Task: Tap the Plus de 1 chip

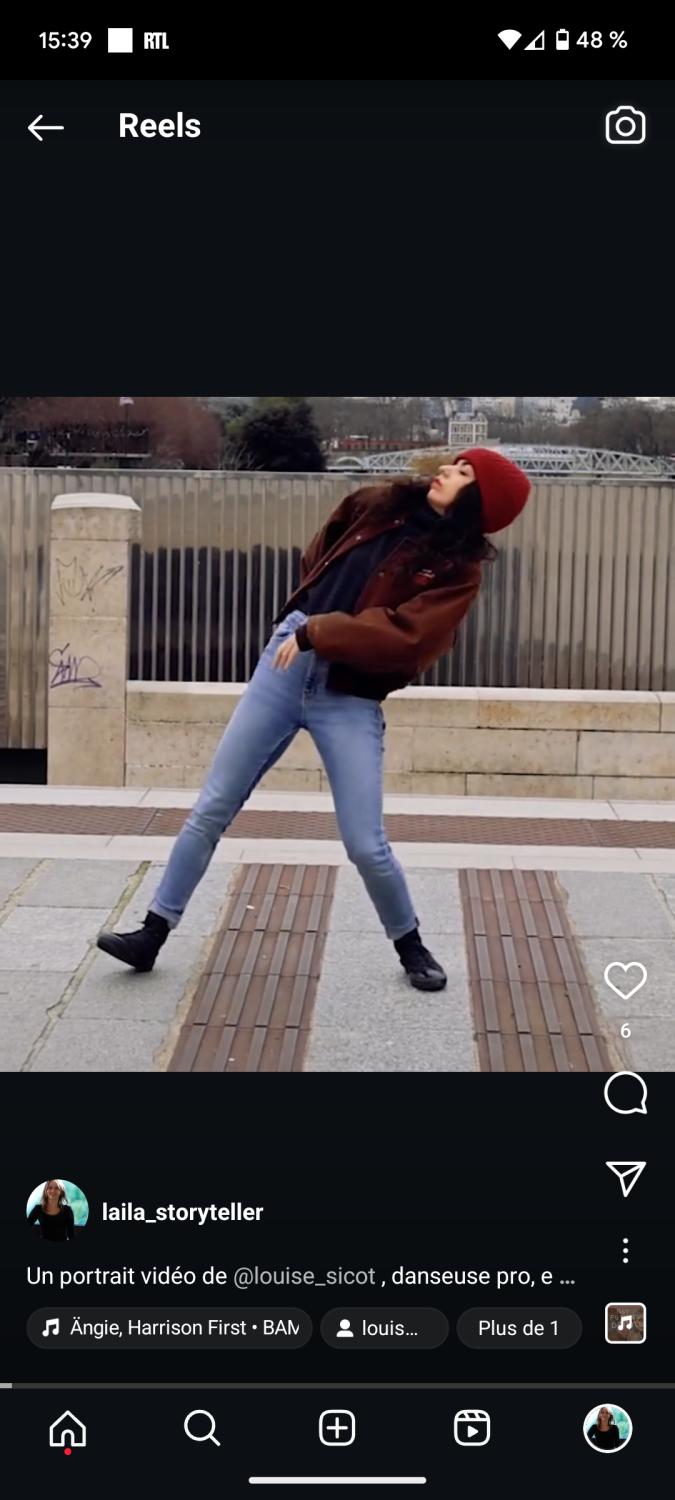Action: [519, 1328]
